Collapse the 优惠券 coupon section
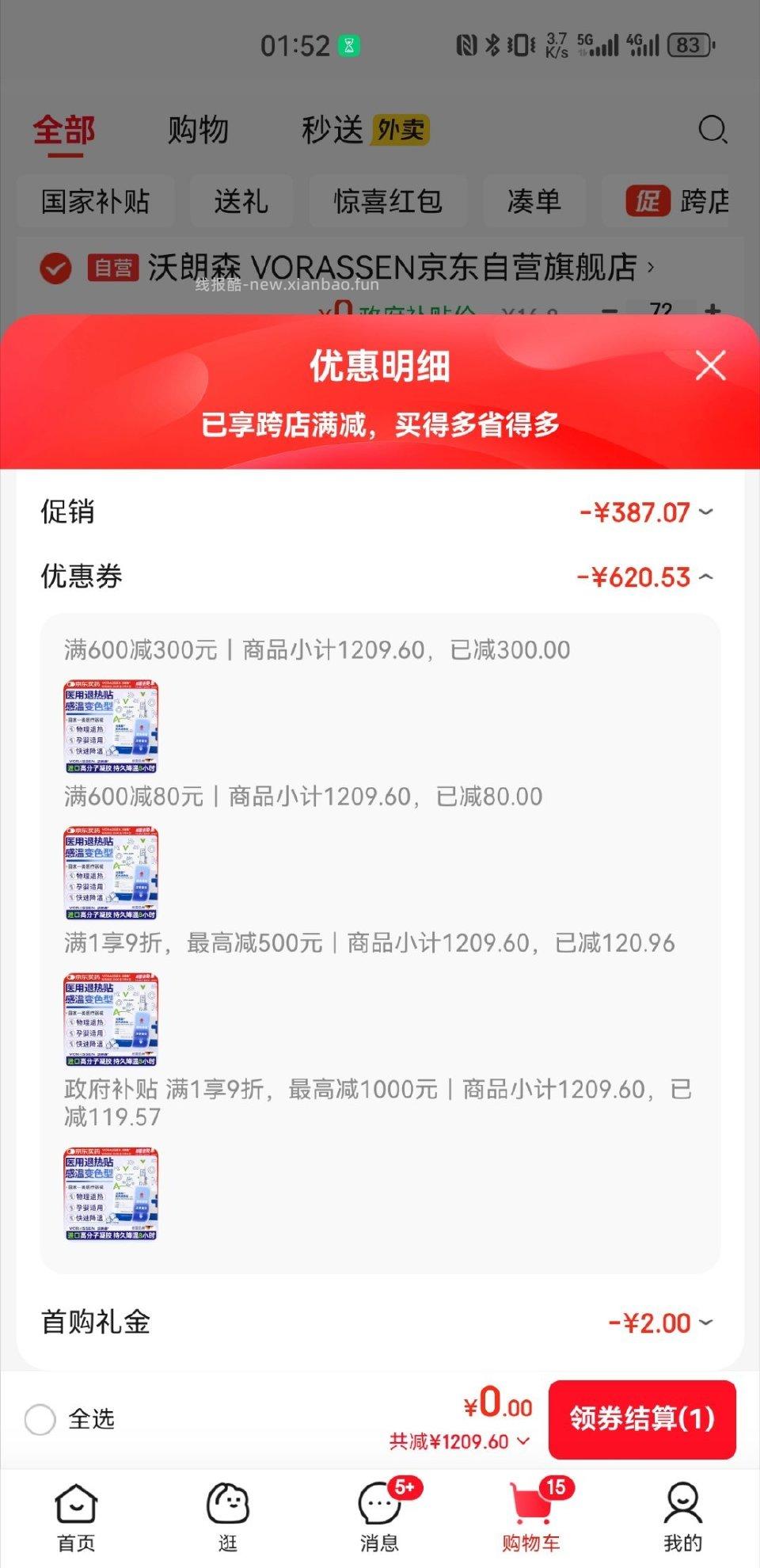This screenshot has height=1568, width=760. click(x=705, y=578)
